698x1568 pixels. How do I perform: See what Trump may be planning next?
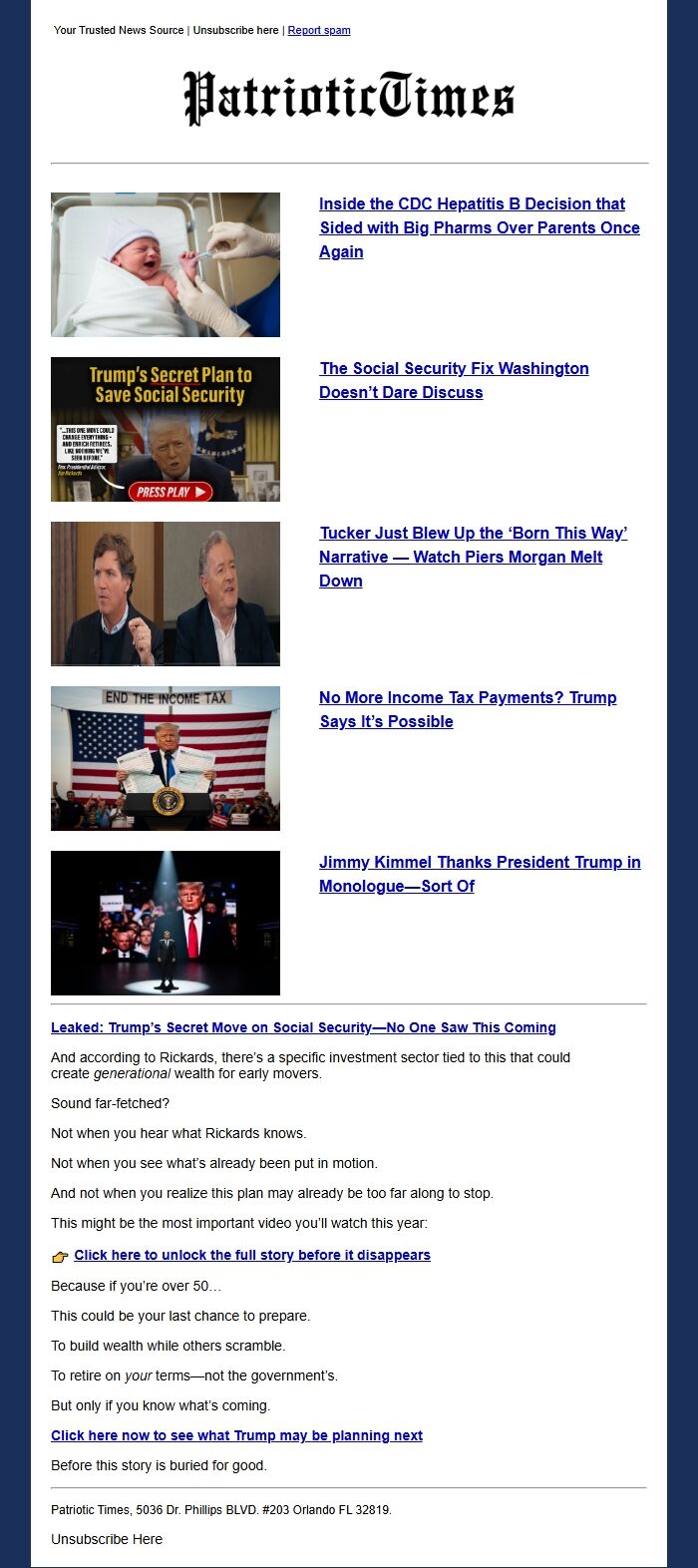click(x=236, y=1435)
